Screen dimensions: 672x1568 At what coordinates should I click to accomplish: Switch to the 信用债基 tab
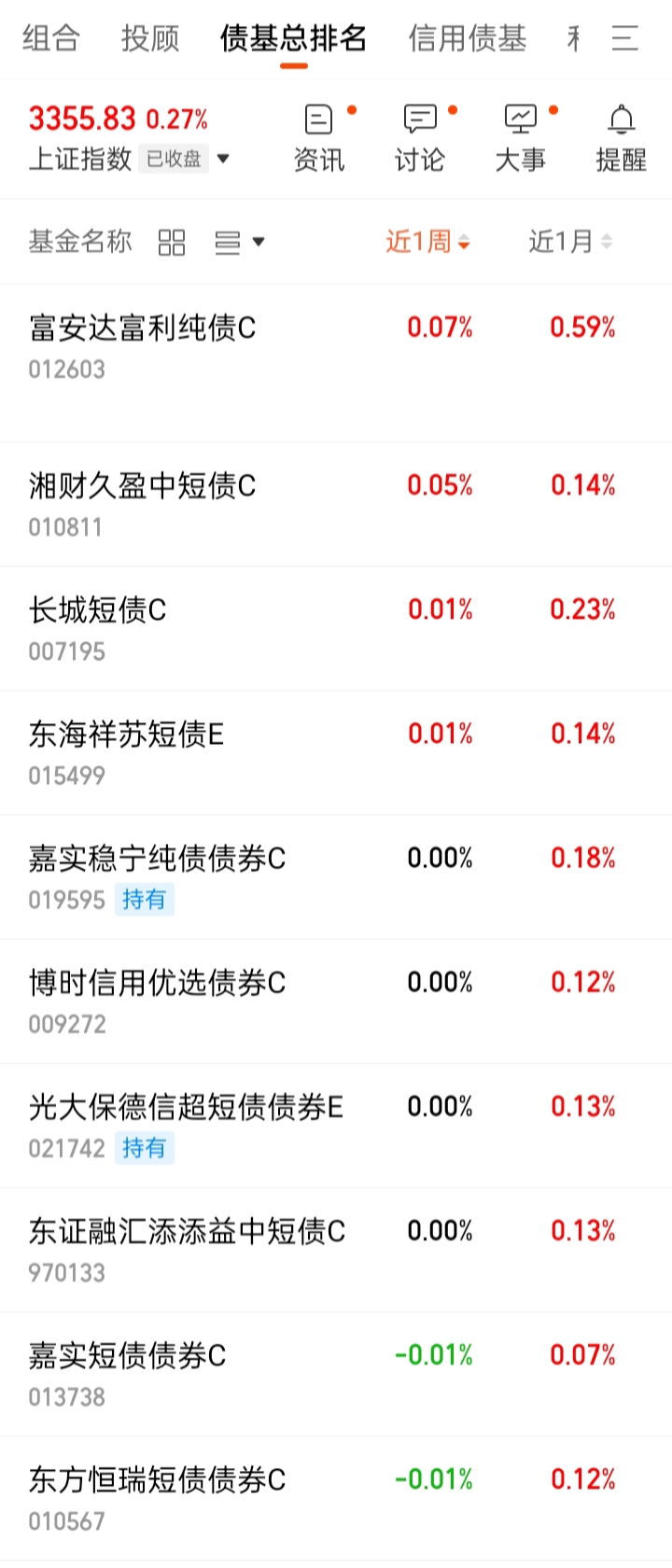467,38
